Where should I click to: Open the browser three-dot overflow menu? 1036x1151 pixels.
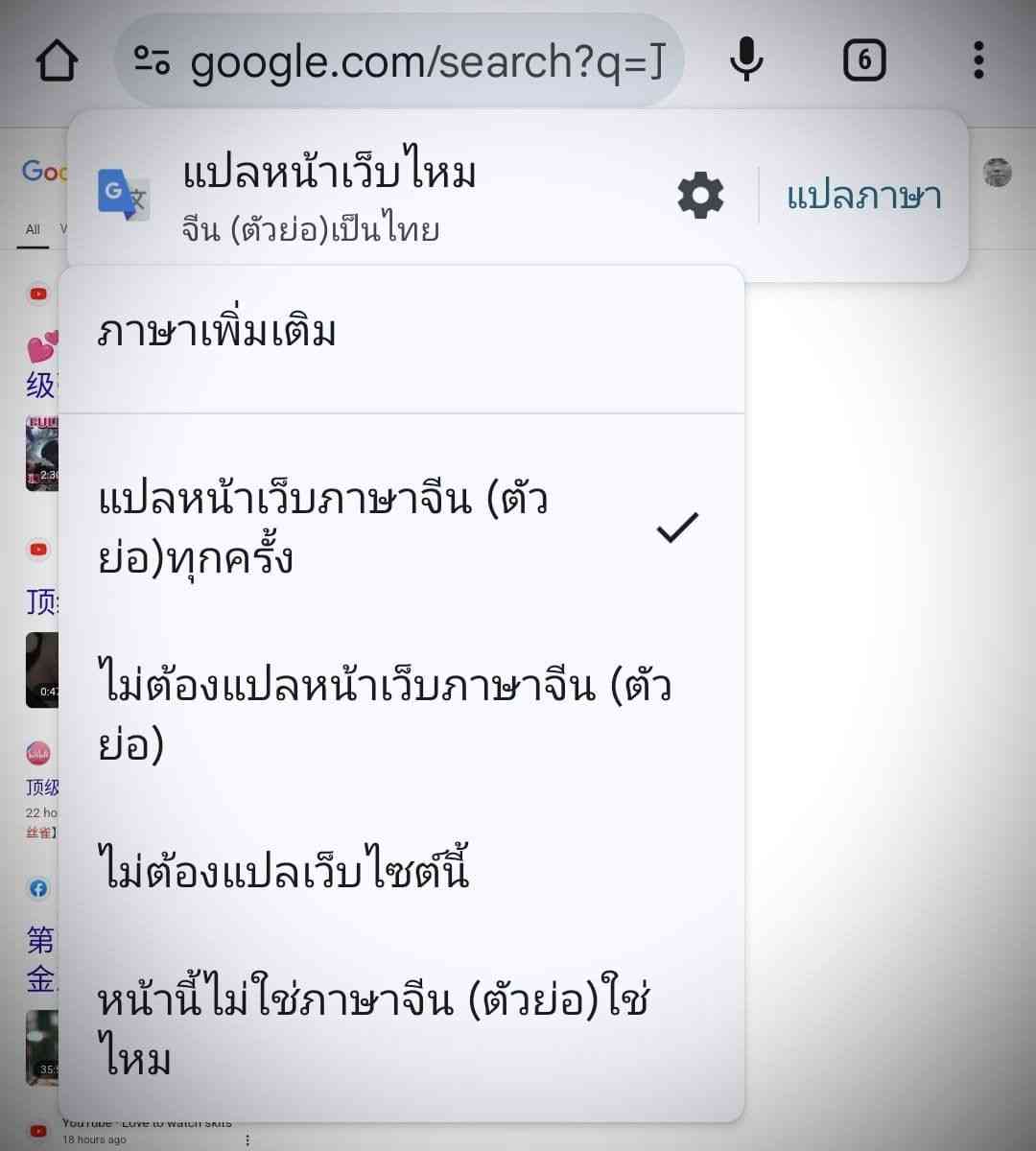click(x=978, y=61)
